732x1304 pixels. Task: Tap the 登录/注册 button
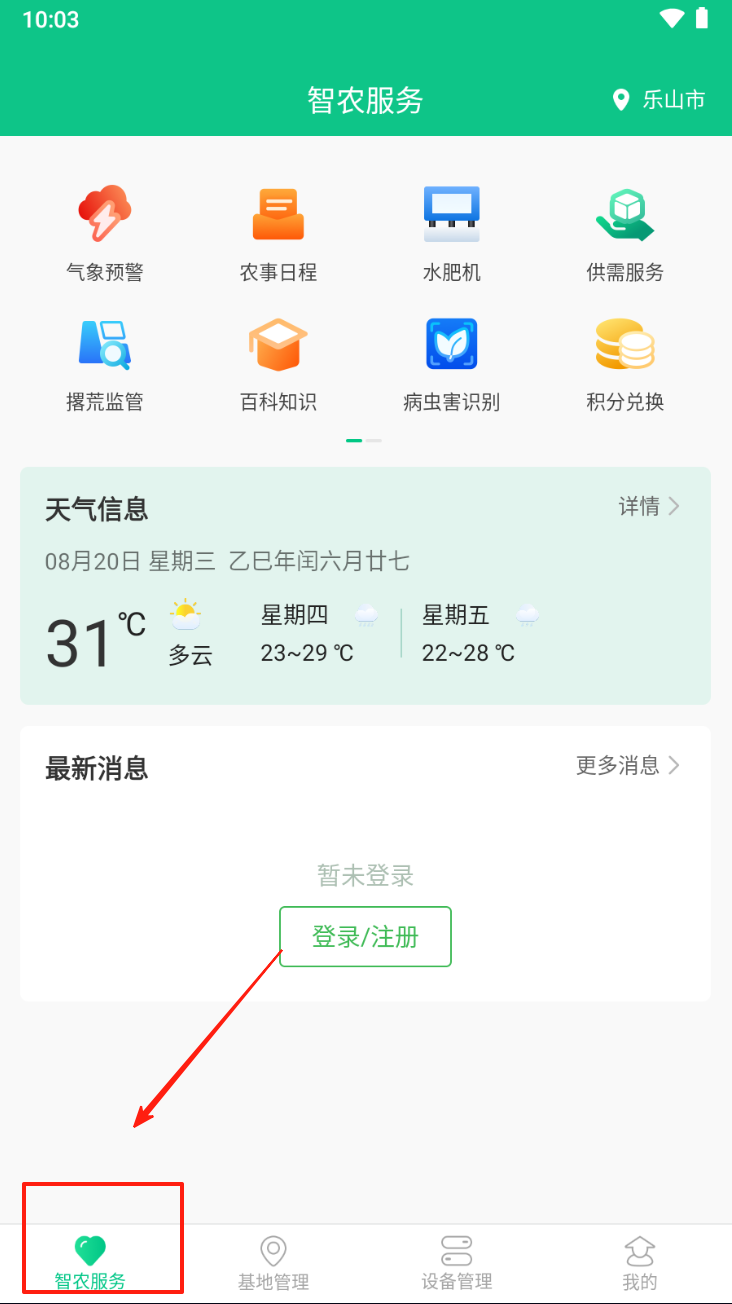(365, 937)
